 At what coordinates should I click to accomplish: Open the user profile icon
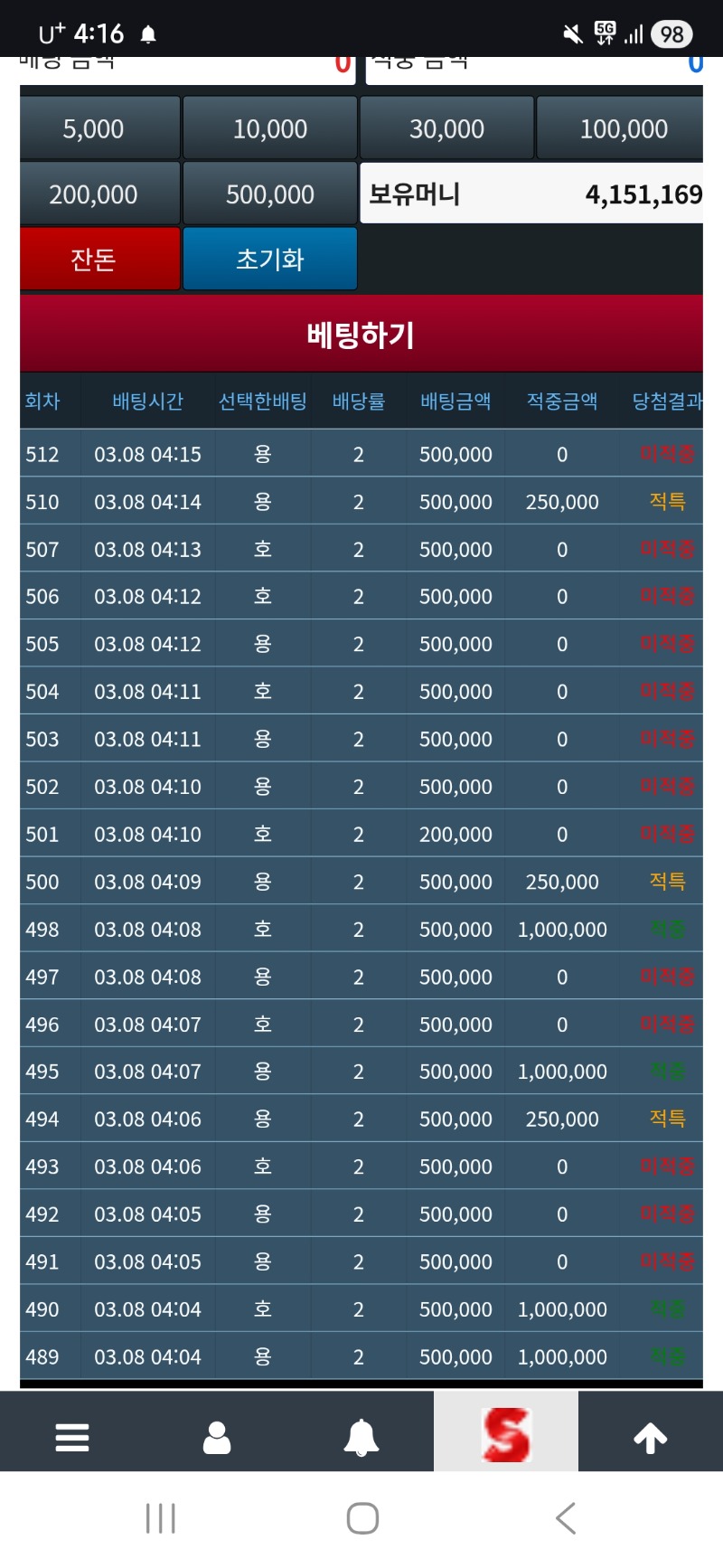tap(217, 1436)
